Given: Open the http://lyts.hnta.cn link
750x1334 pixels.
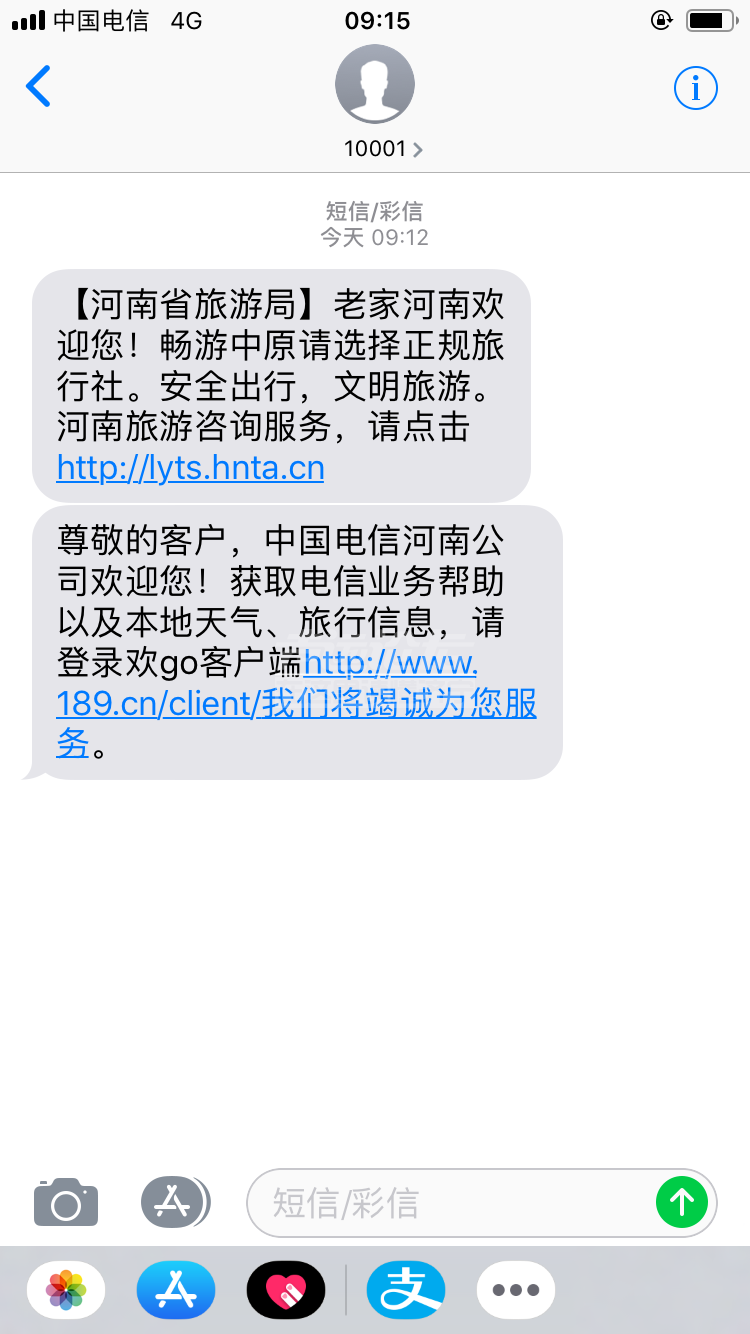Looking at the screenshot, I should click(x=189, y=467).
